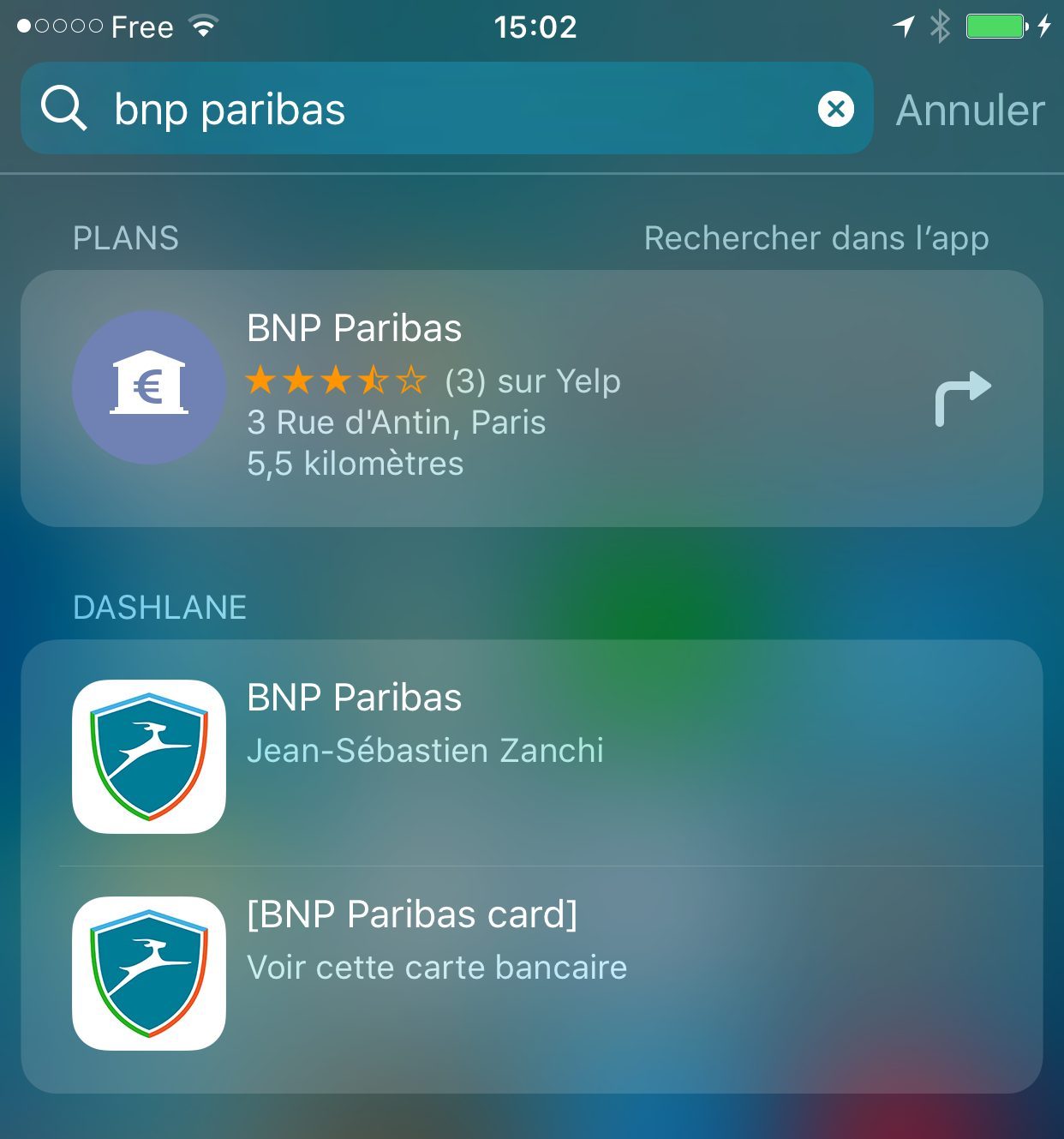The height and width of the screenshot is (1139, 1064).
Task: Clear the search text
Action: coord(835,110)
